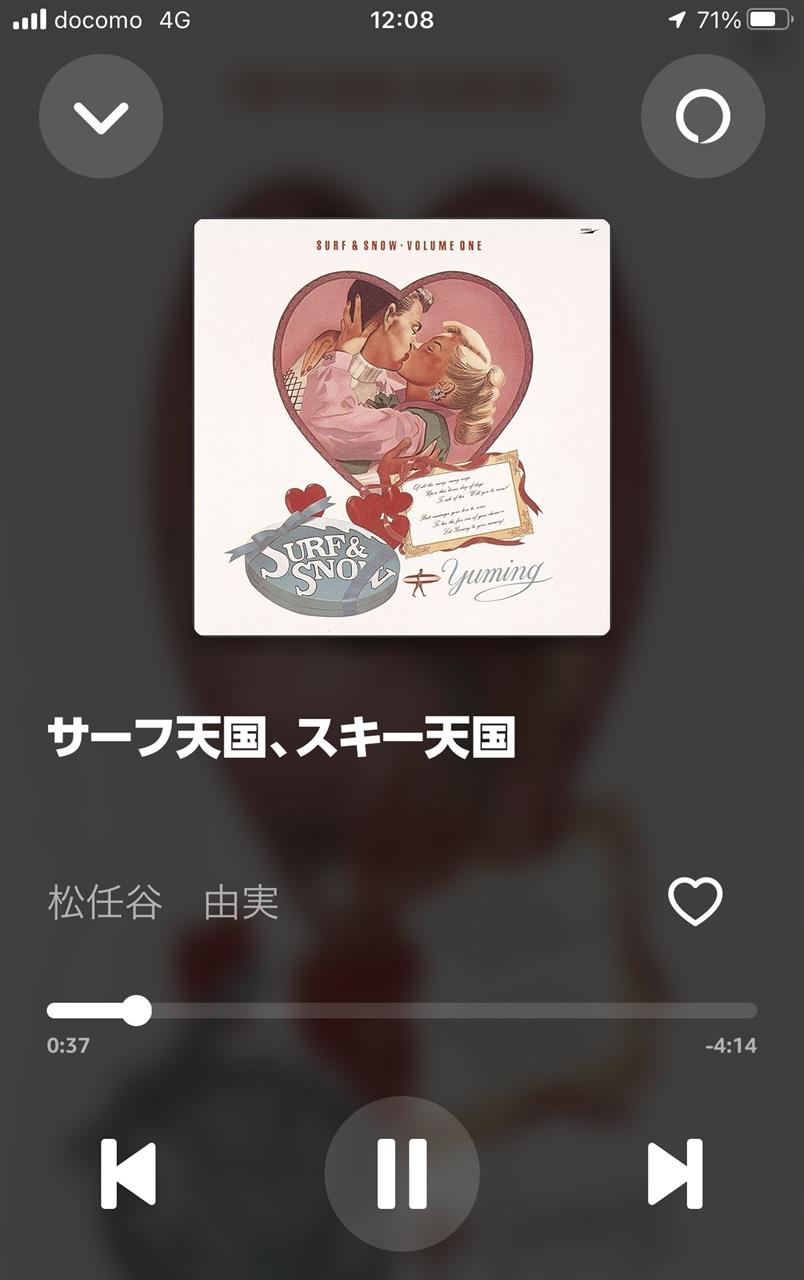
Task: Tap the playback progress bar to seek
Action: click(450, 1011)
